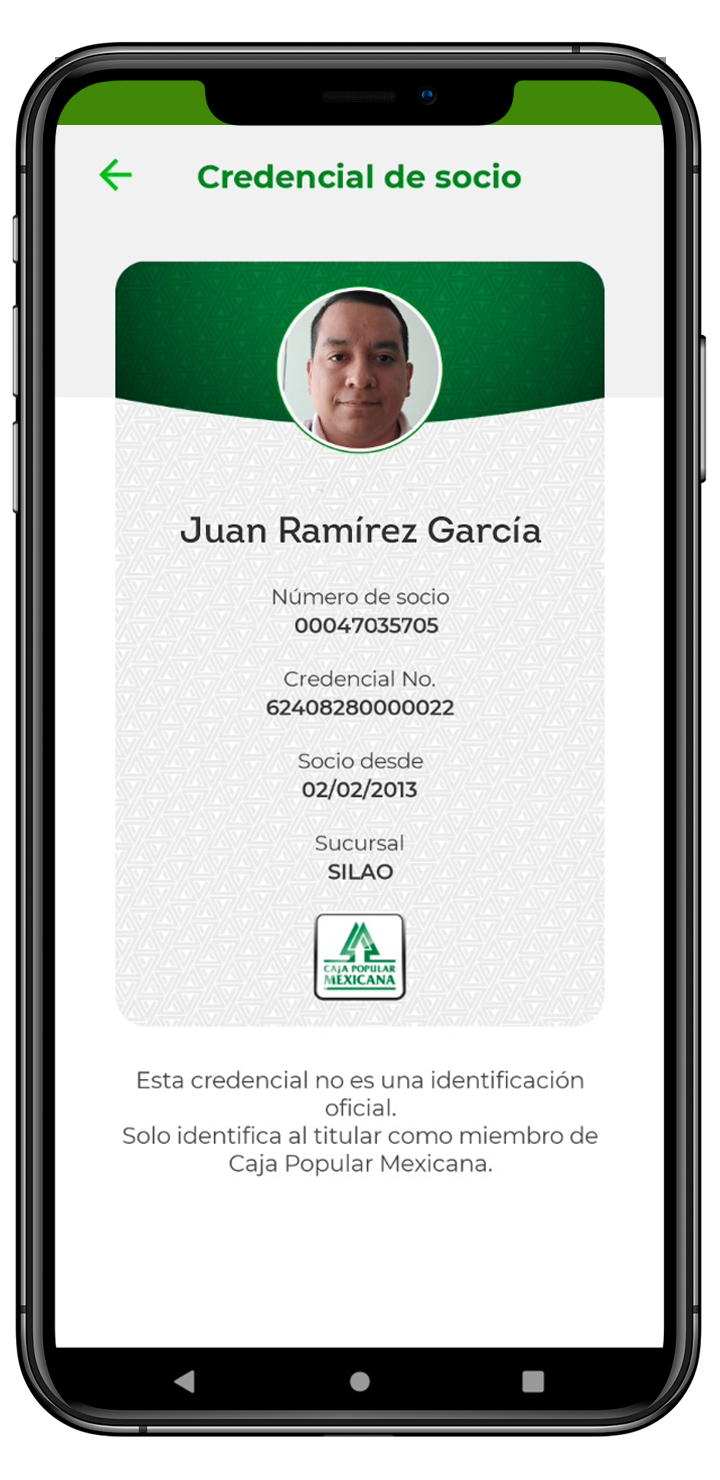Go to the home screen

[360, 1381]
